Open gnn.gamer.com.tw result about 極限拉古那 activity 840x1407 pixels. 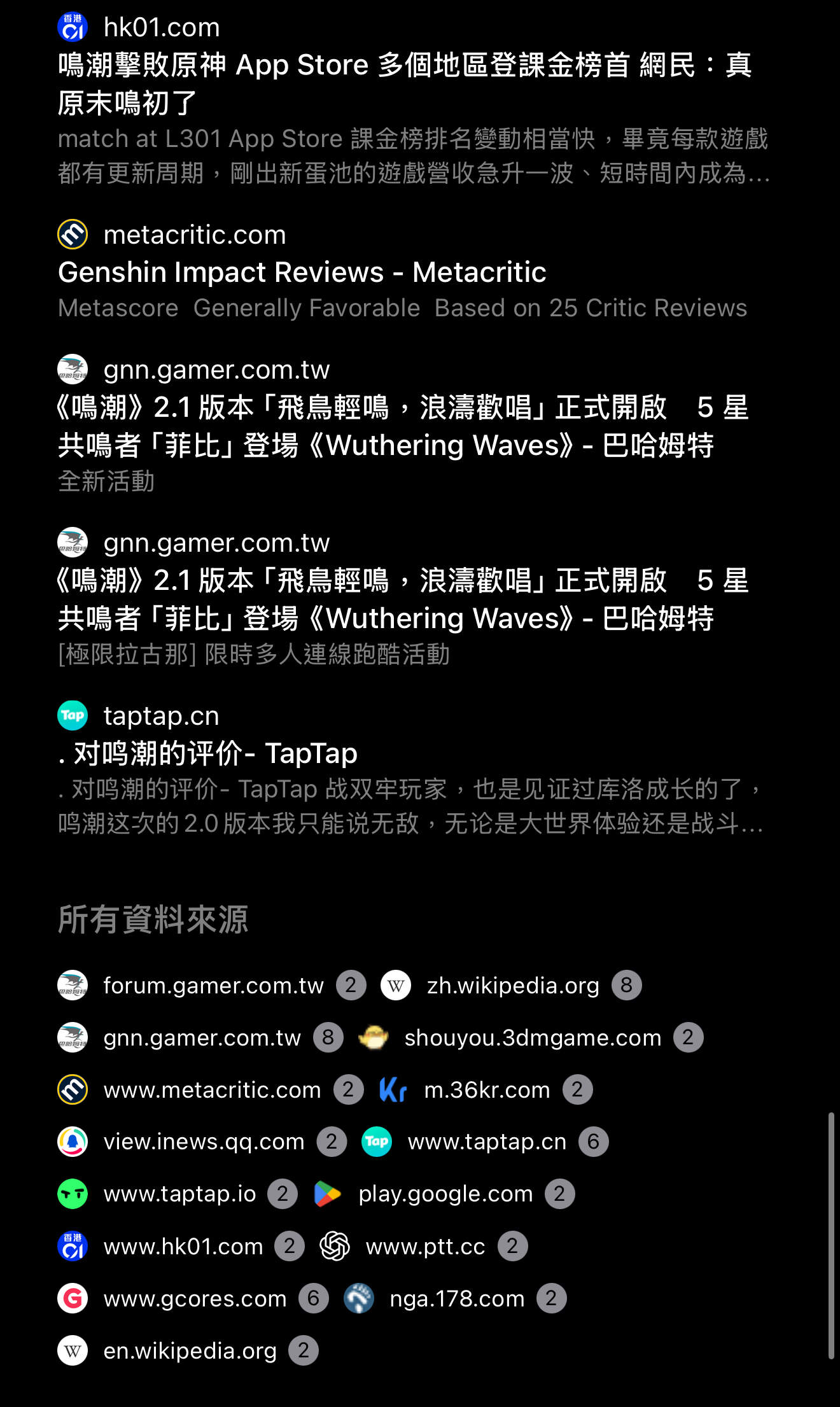point(402,599)
